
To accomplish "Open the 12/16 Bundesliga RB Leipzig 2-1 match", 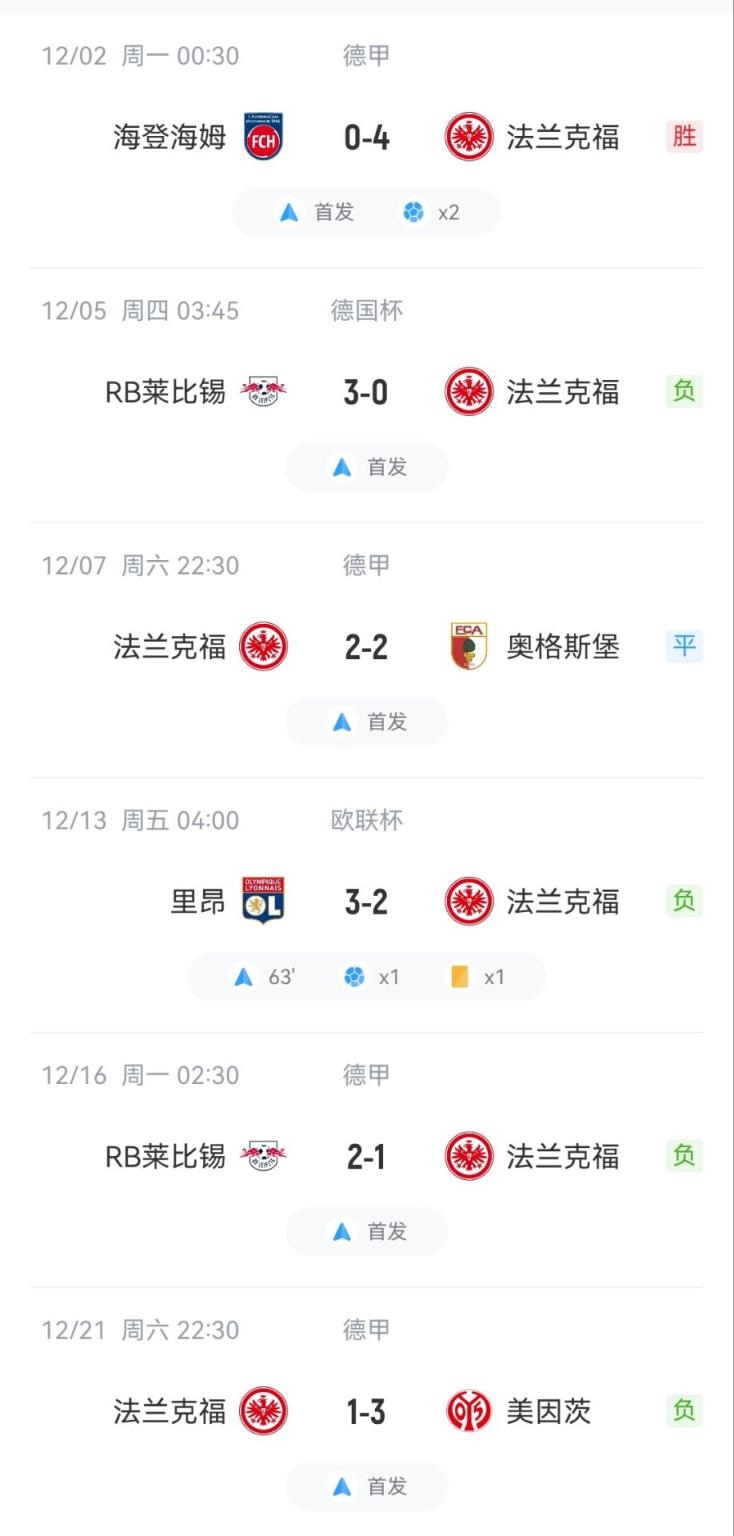I will [x=367, y=1160].
